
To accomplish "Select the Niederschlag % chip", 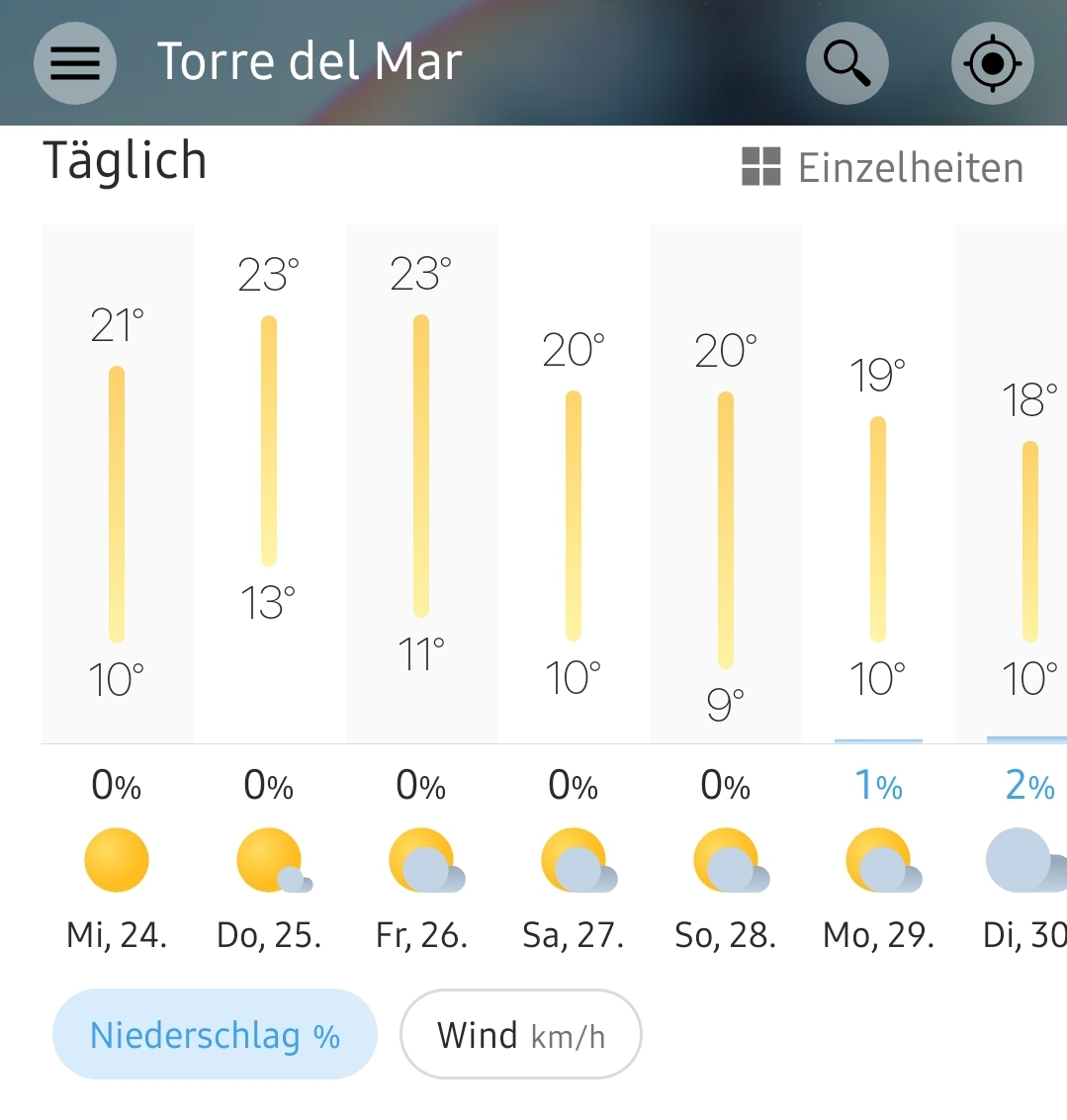I will tap(215, 1035).
